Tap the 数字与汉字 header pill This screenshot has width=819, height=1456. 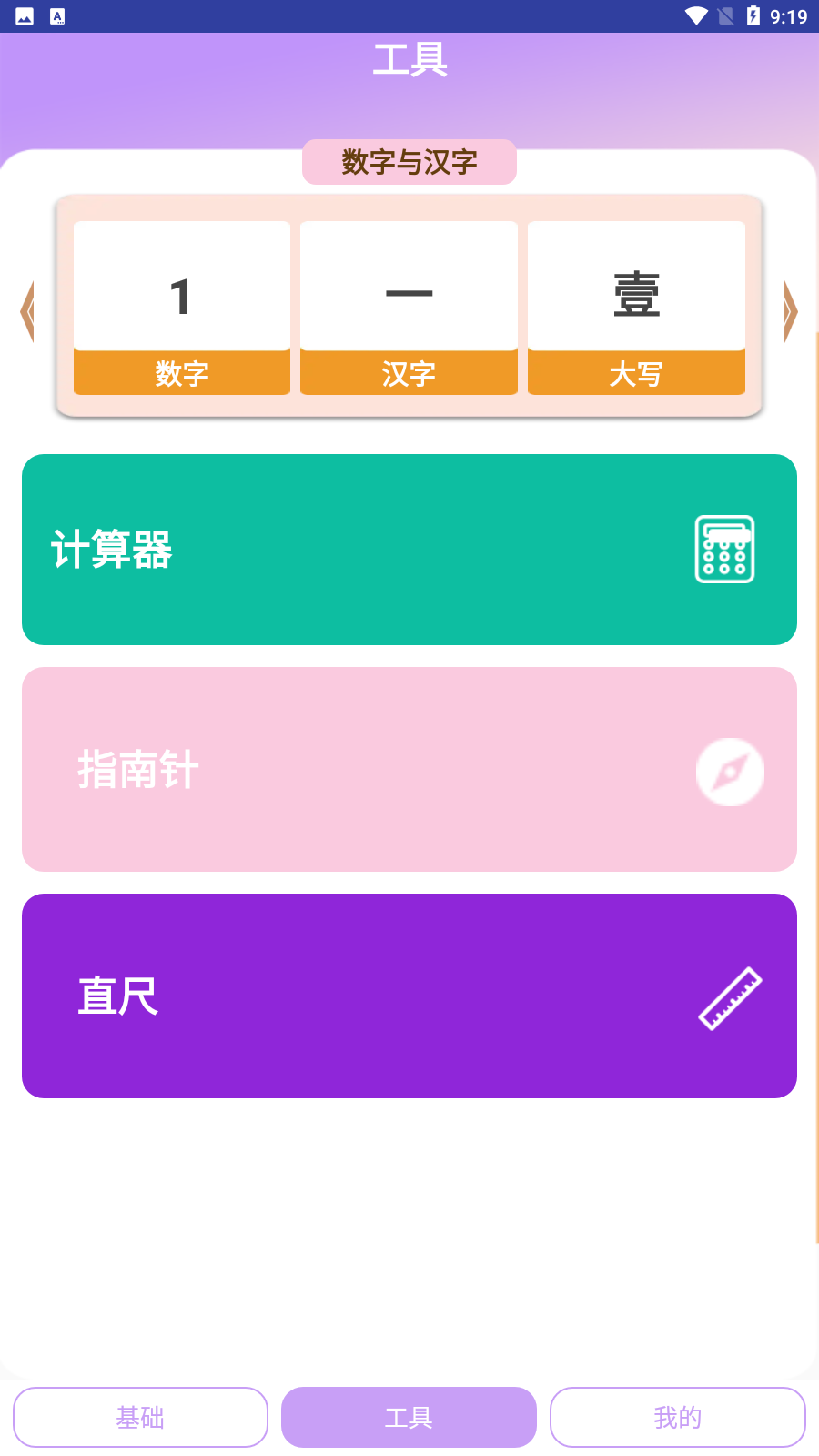tap(409, 161)
